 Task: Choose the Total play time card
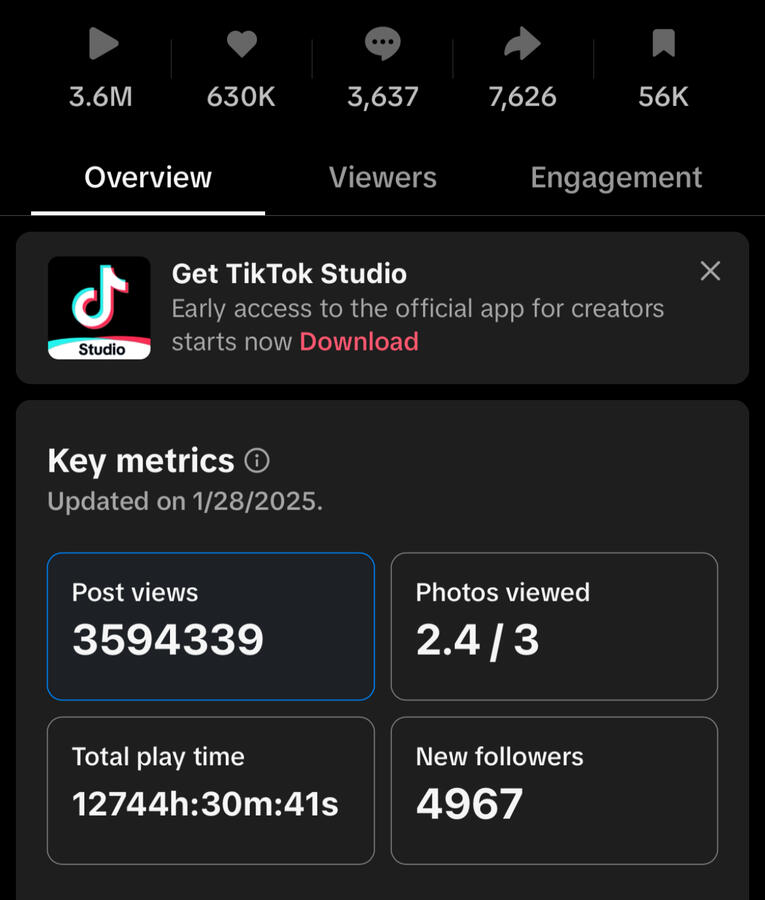pos(210,790)
